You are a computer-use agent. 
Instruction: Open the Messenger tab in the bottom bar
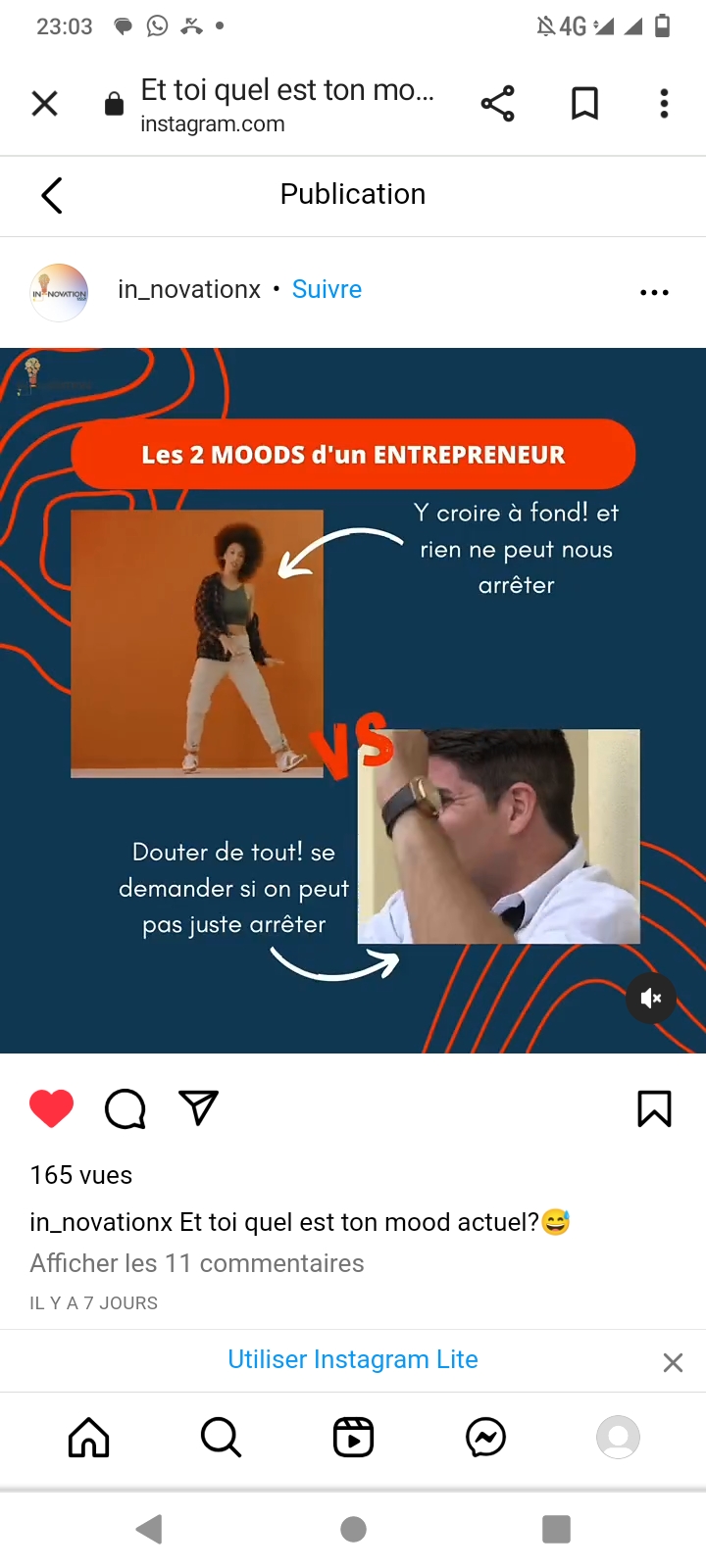click(485, 1438)
